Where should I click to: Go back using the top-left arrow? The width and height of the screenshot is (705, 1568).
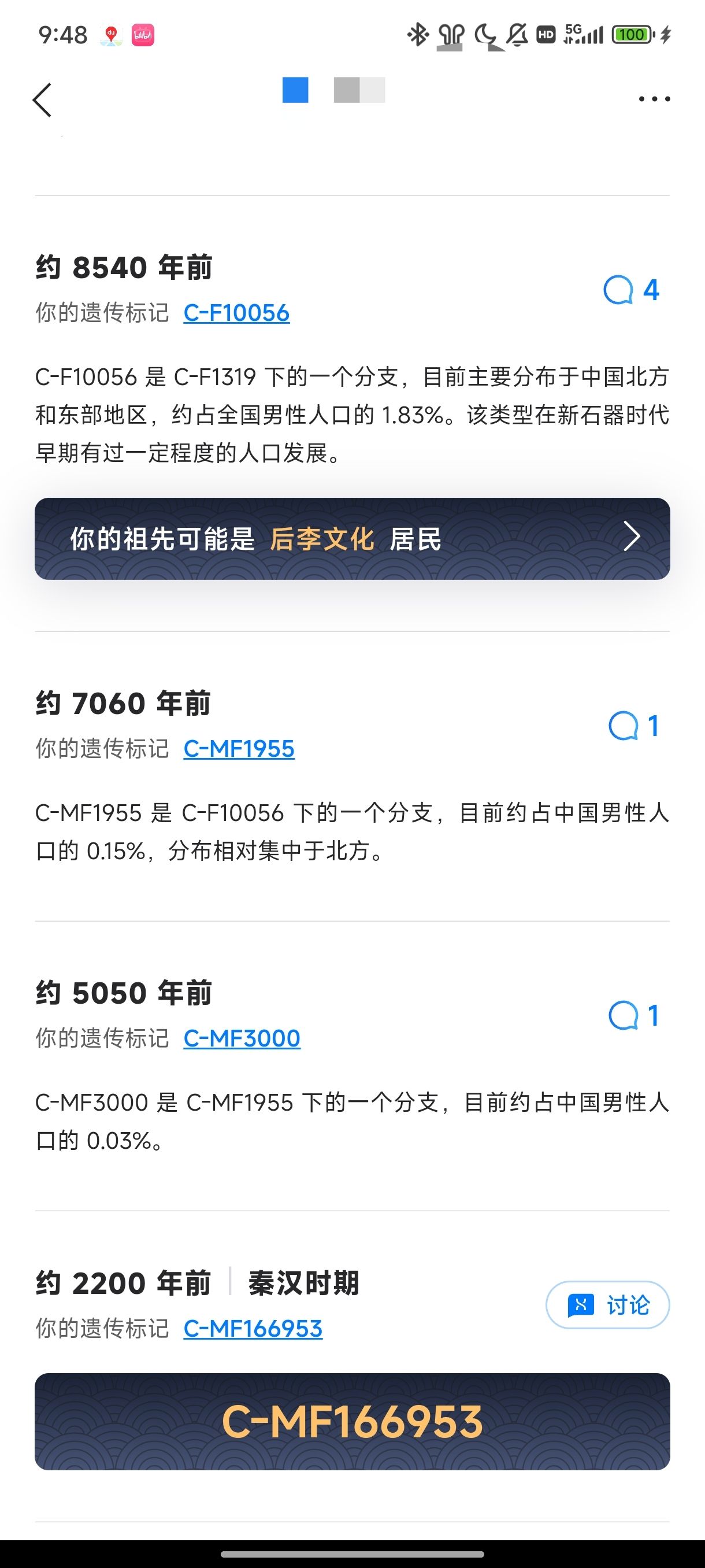coord(42,99)
